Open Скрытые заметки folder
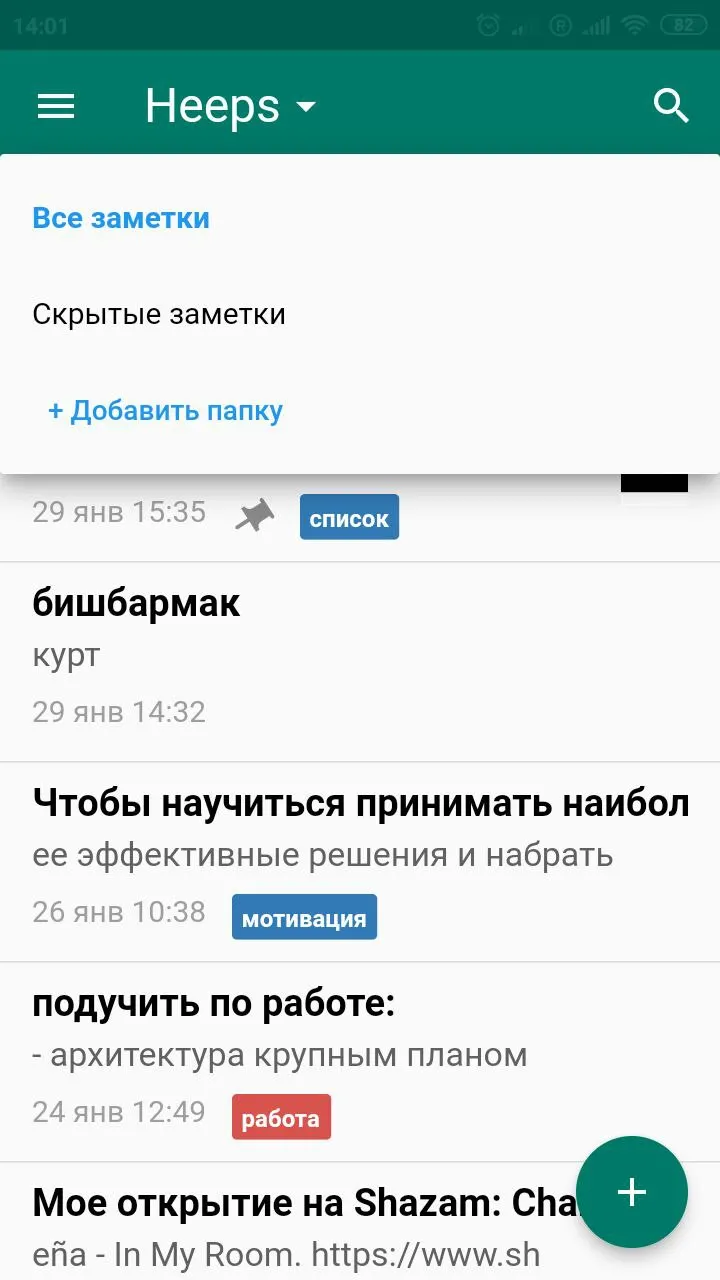 click(x=360, y=314)
